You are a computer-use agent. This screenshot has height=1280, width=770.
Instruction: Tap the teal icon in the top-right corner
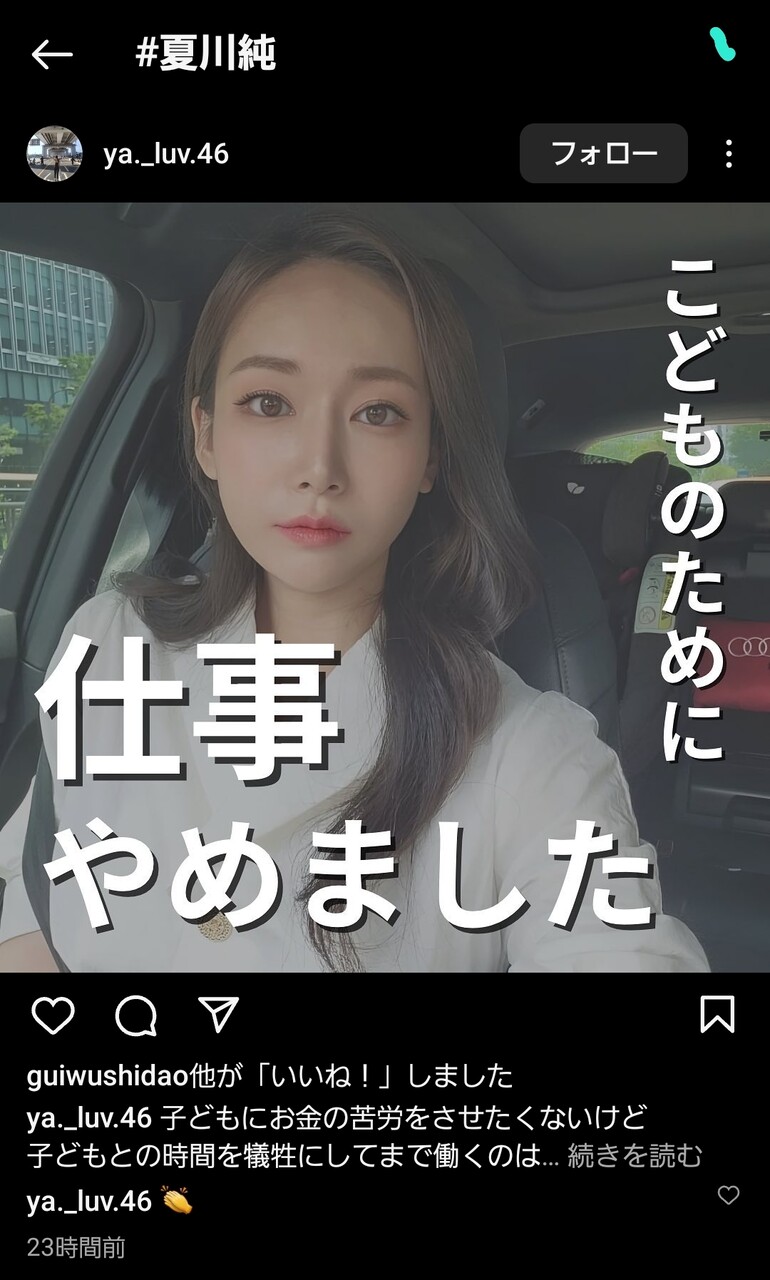click(x=722, y=45)
